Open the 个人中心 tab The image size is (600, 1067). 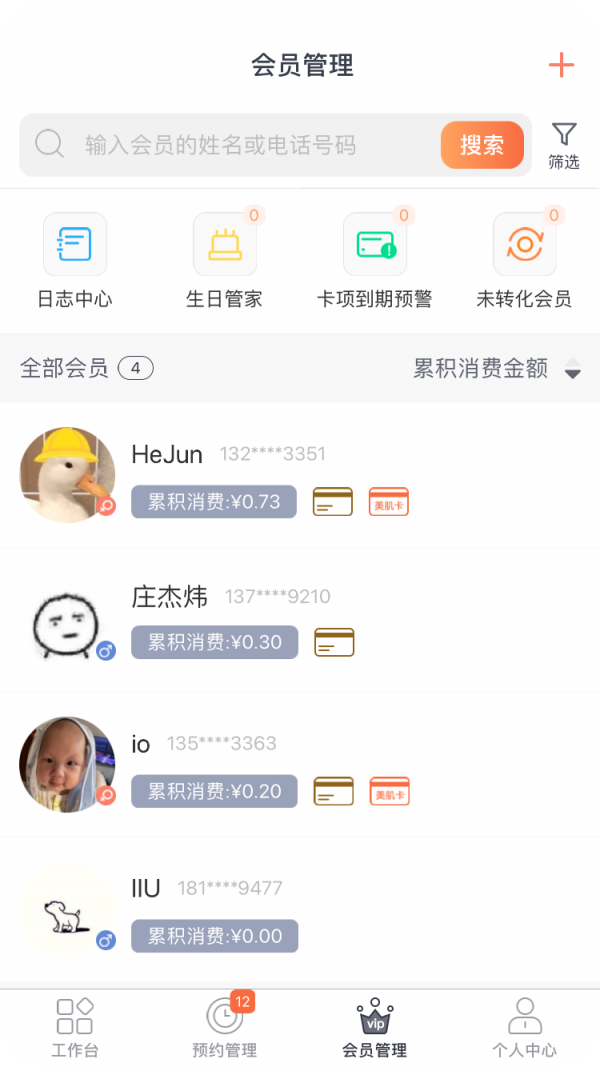click(525, 1028)
